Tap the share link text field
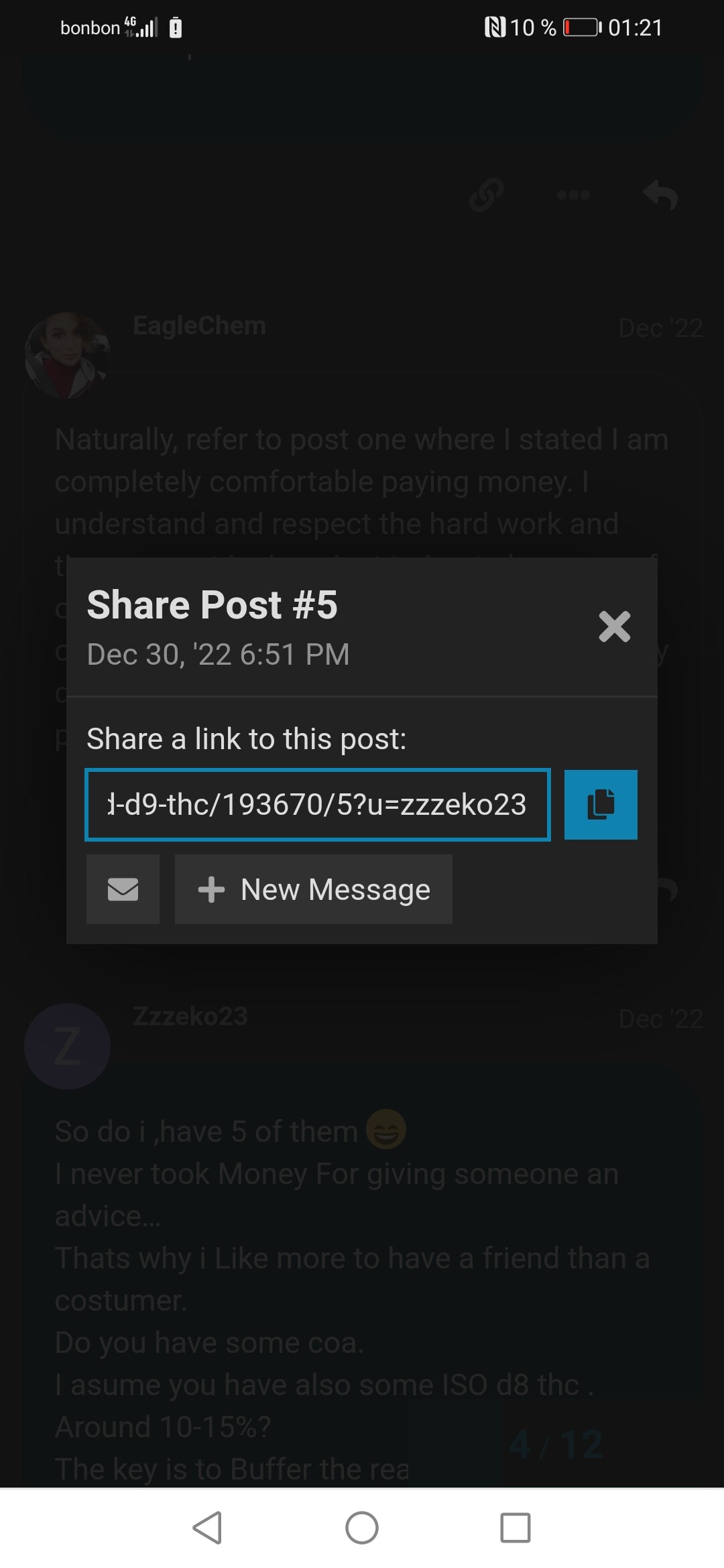Image resolution: width=724 pixels, height=1568 pixels. point(318,804)
